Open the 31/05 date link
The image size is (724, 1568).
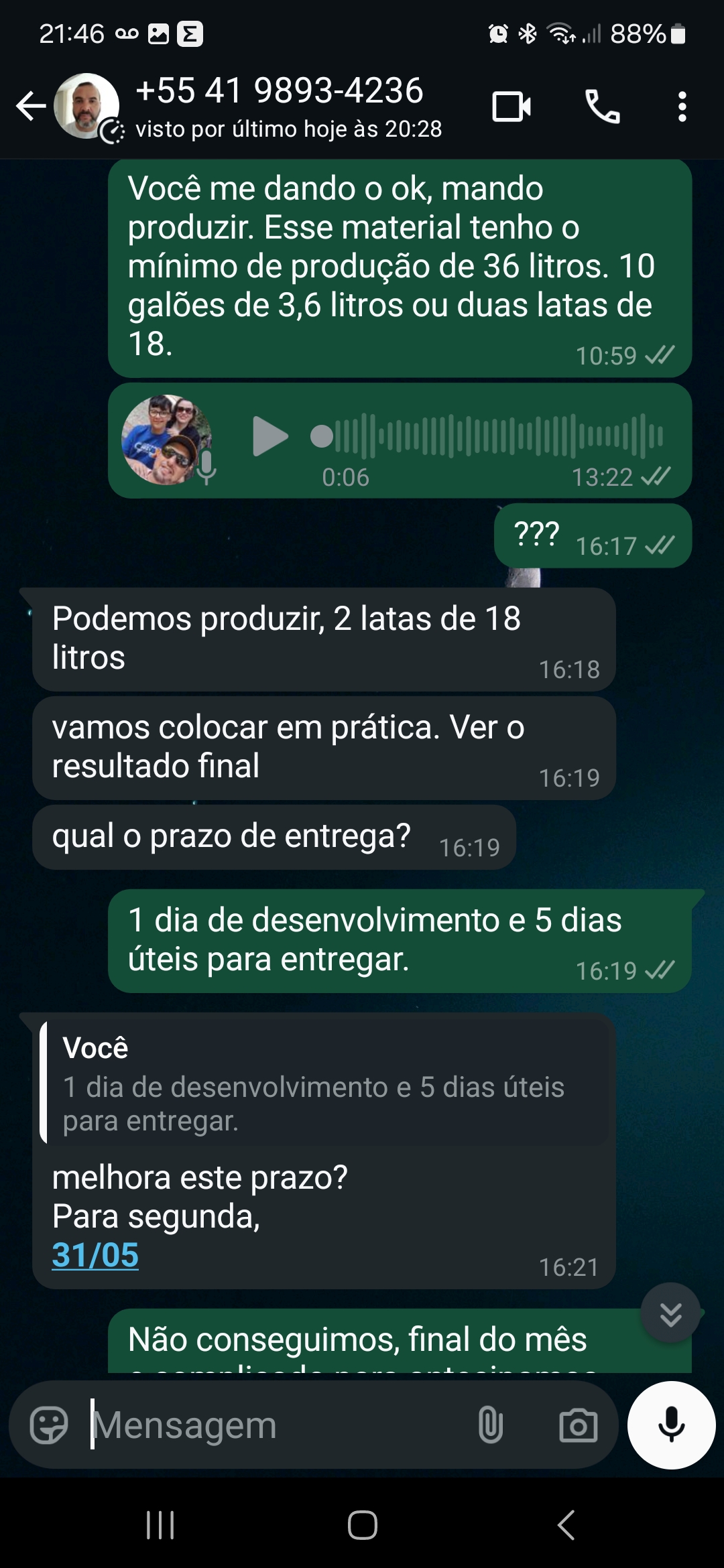click(95, 1255)
